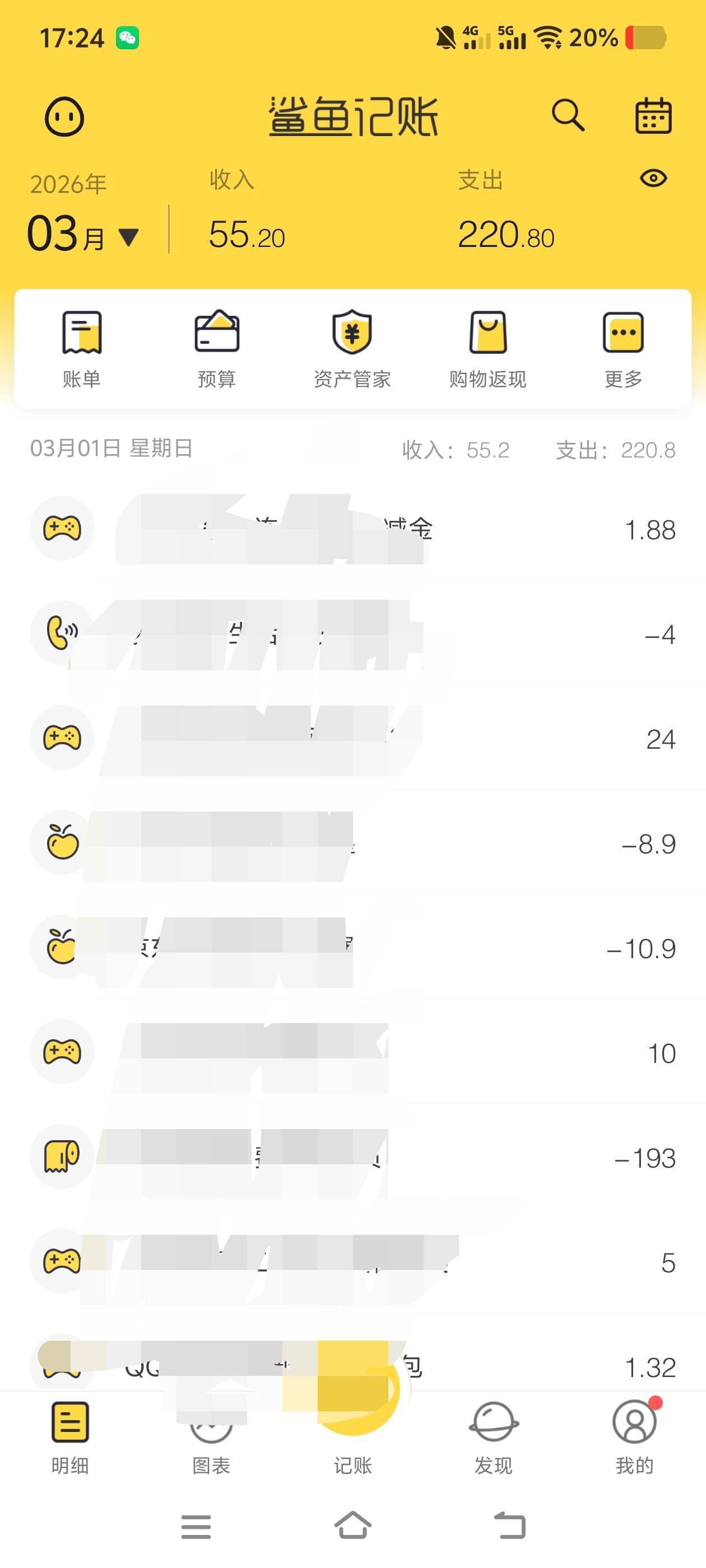The height and width of the screenshot is (1568, 706).
Task: Open 更多 shortcut
Action: pyautogui.click(x=623, y=349)
